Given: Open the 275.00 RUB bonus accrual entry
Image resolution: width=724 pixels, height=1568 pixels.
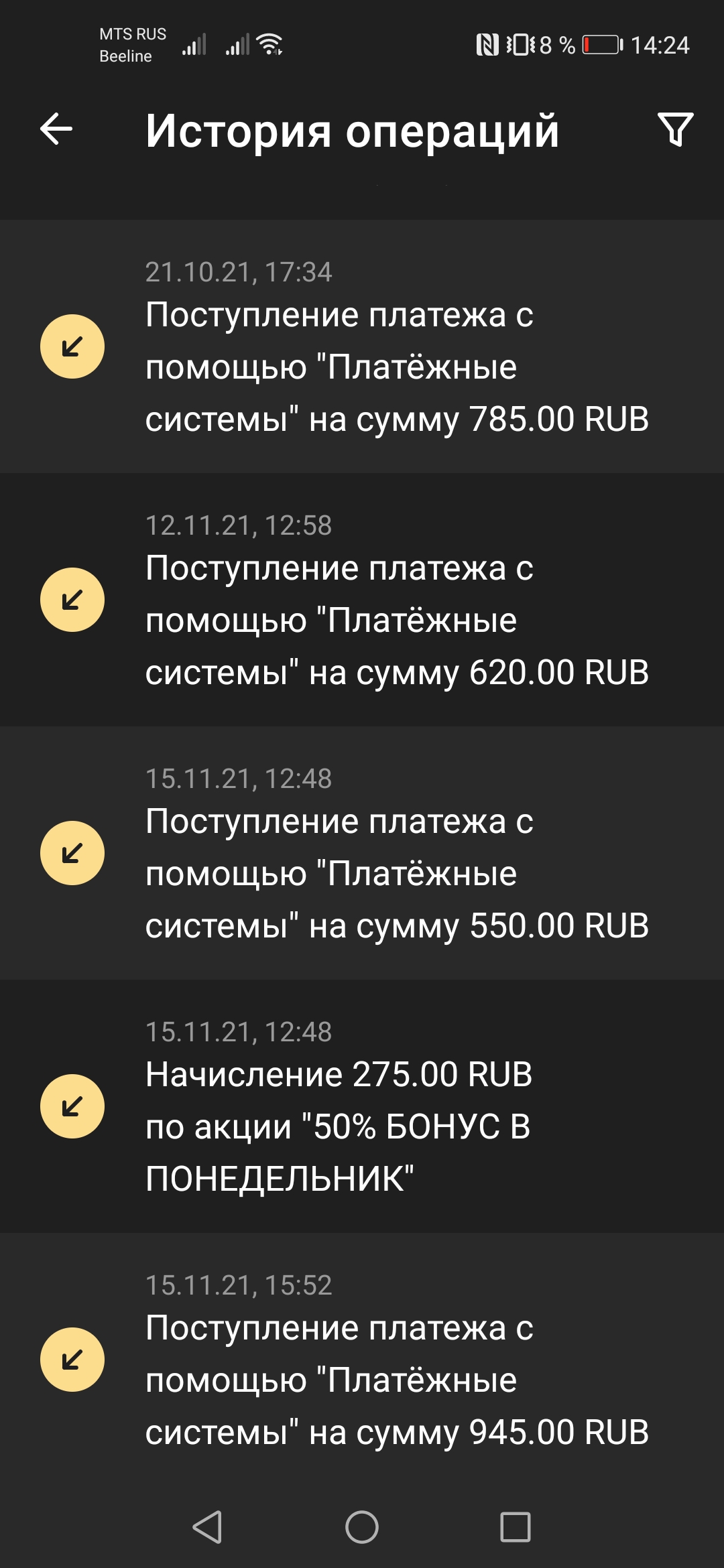Looking at the screenshot, I should pyautogui.click(x=362, y=1107).
